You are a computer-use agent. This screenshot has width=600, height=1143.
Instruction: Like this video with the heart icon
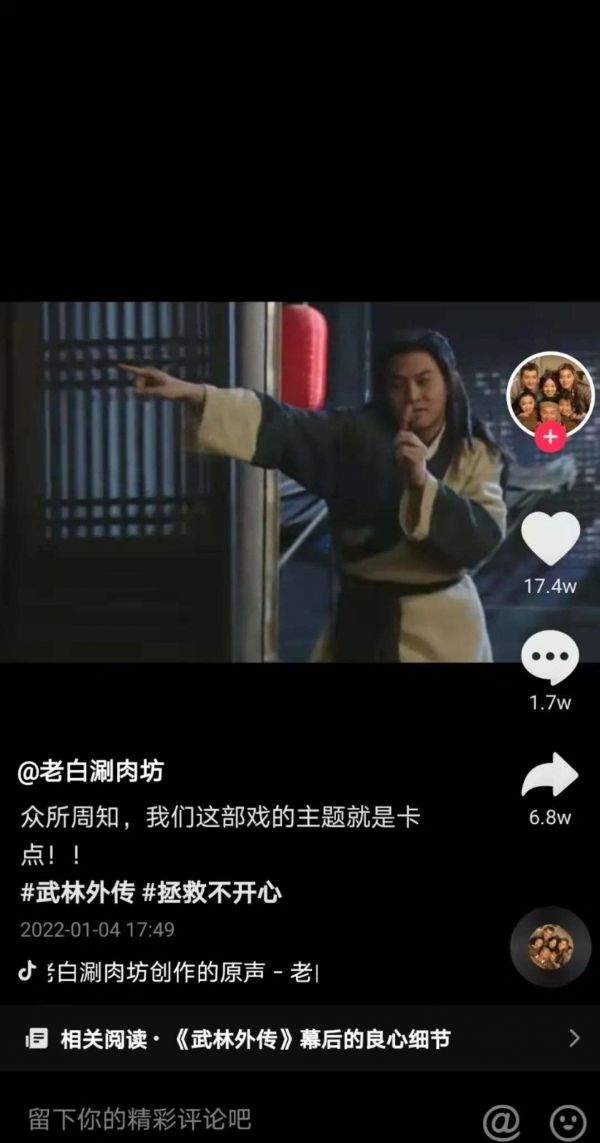550,539
